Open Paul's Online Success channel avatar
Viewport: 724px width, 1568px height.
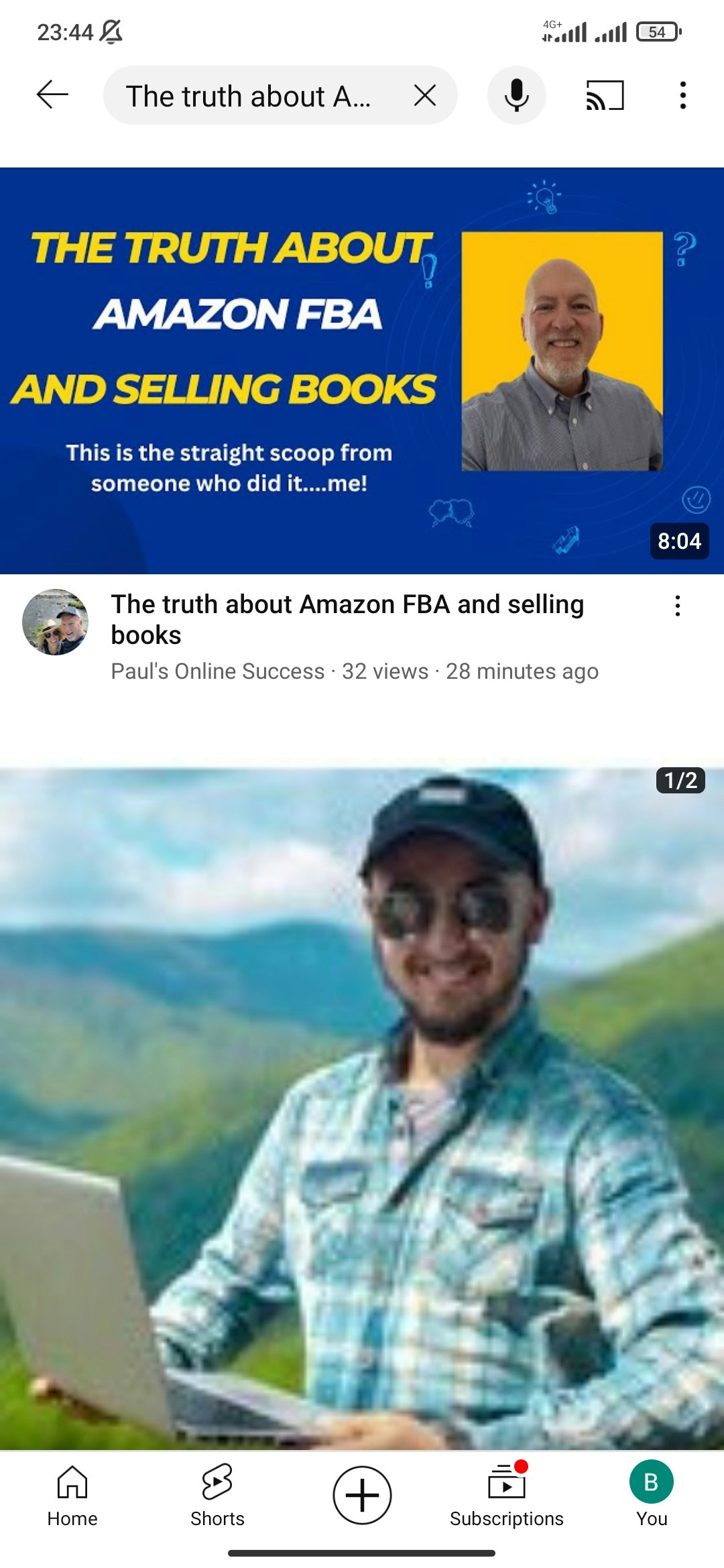pos(55,622)
